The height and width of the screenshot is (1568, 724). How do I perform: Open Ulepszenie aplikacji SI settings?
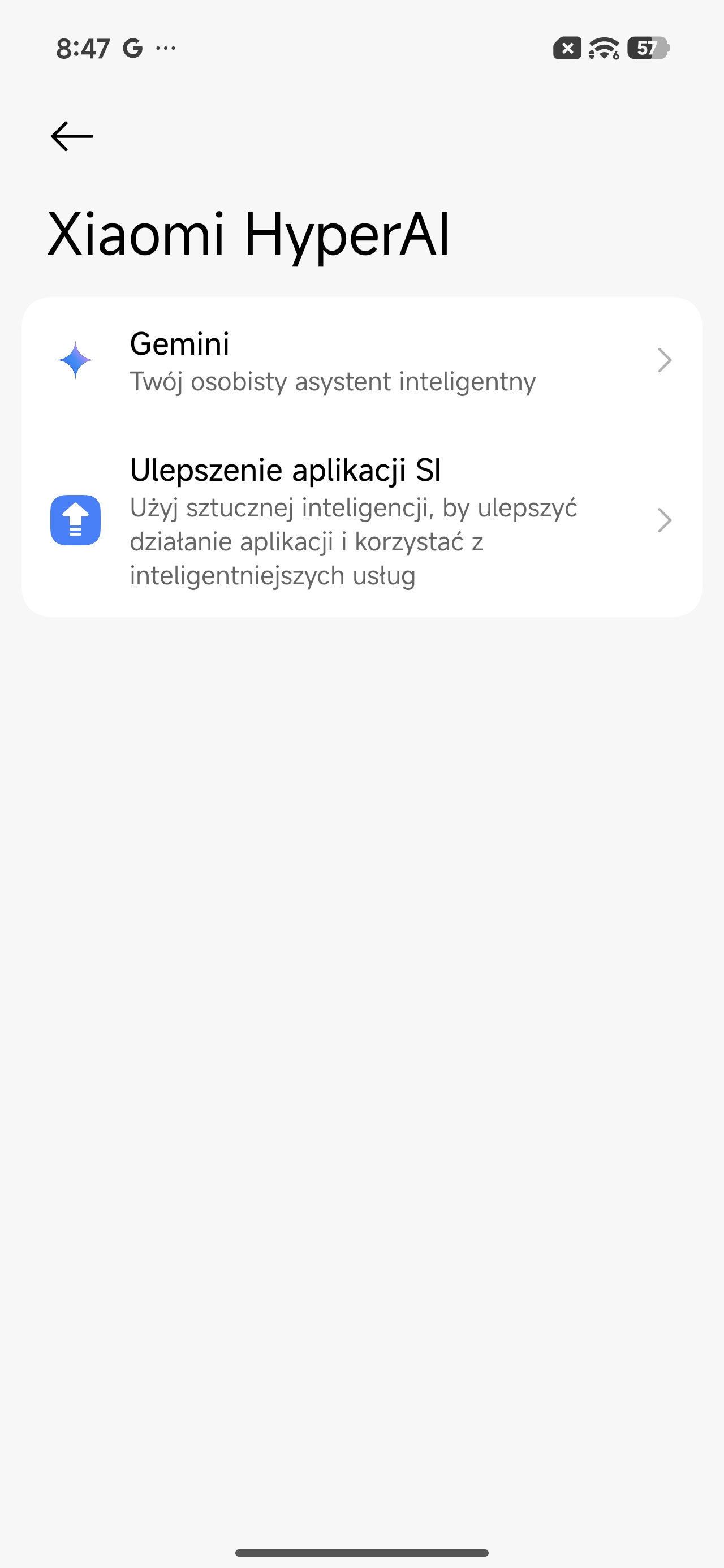pos(361,521)
